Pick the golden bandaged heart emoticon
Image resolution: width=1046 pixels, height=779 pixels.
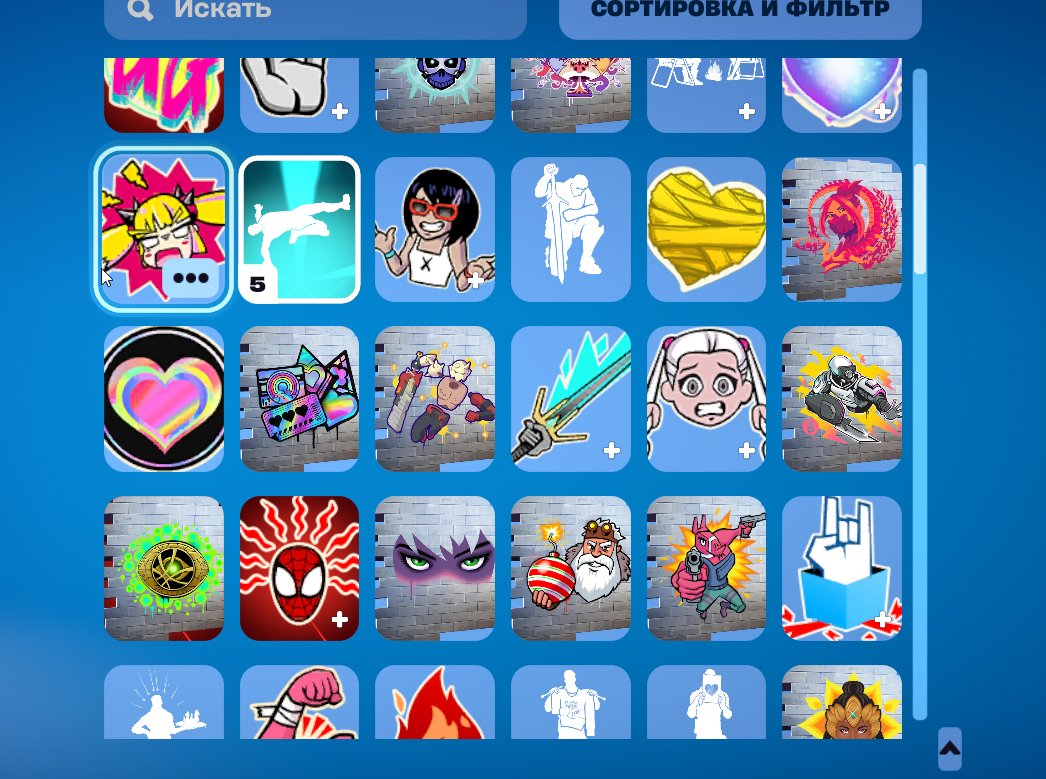click(x=706, y=229)
